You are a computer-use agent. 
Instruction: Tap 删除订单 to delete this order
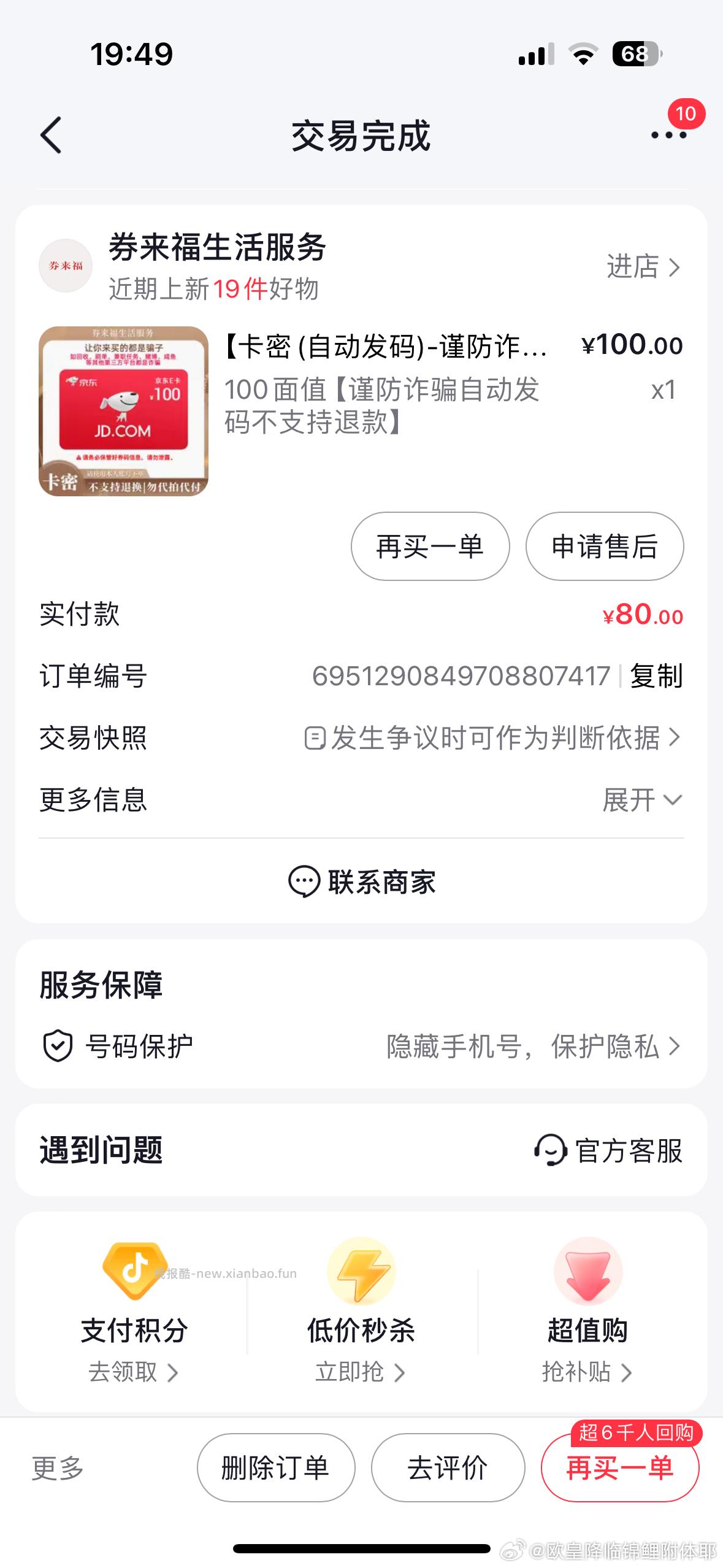pyautogui.click(x=275, y=1469)
